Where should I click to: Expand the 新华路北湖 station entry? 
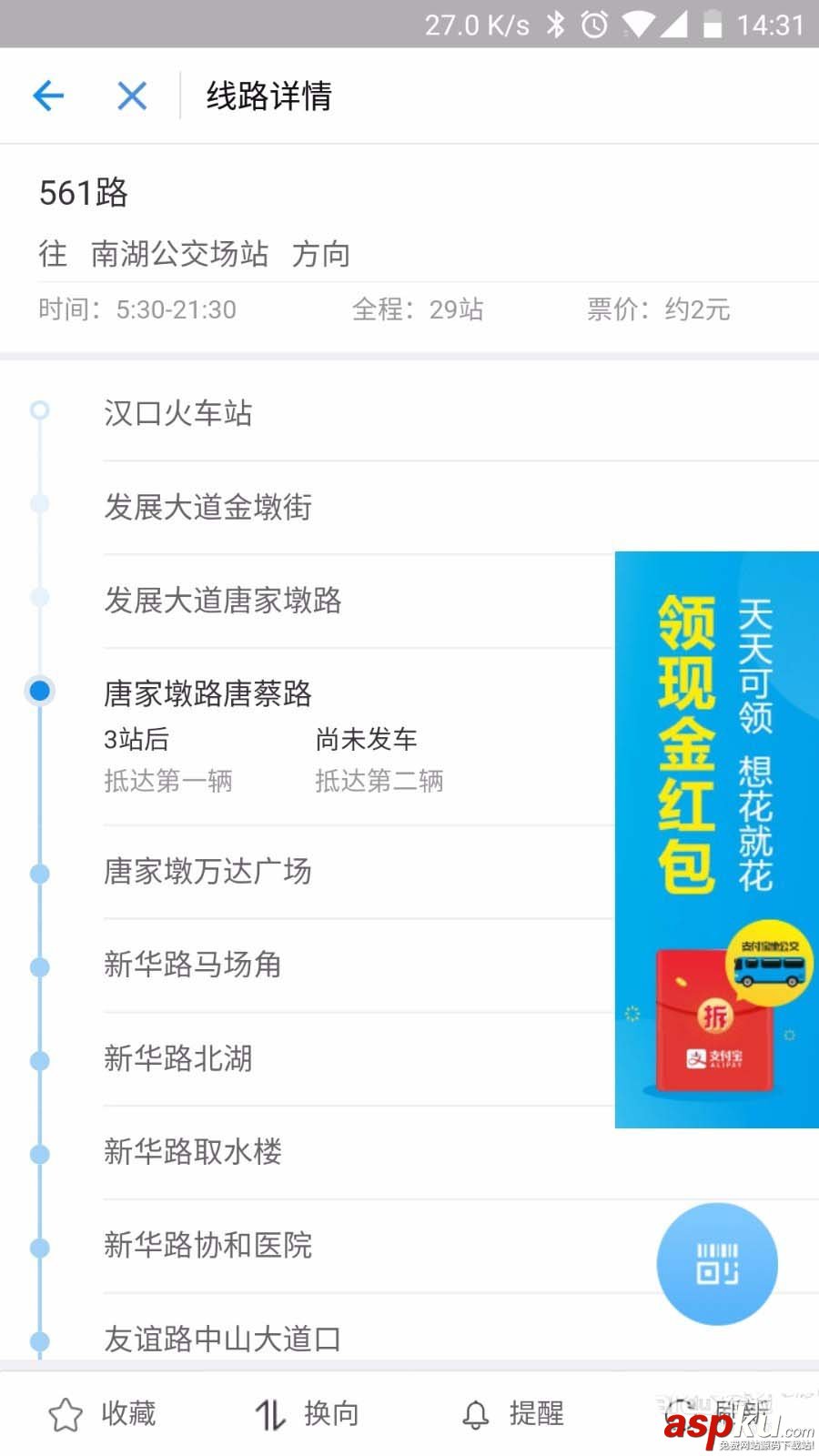[x=177, y=1059]
